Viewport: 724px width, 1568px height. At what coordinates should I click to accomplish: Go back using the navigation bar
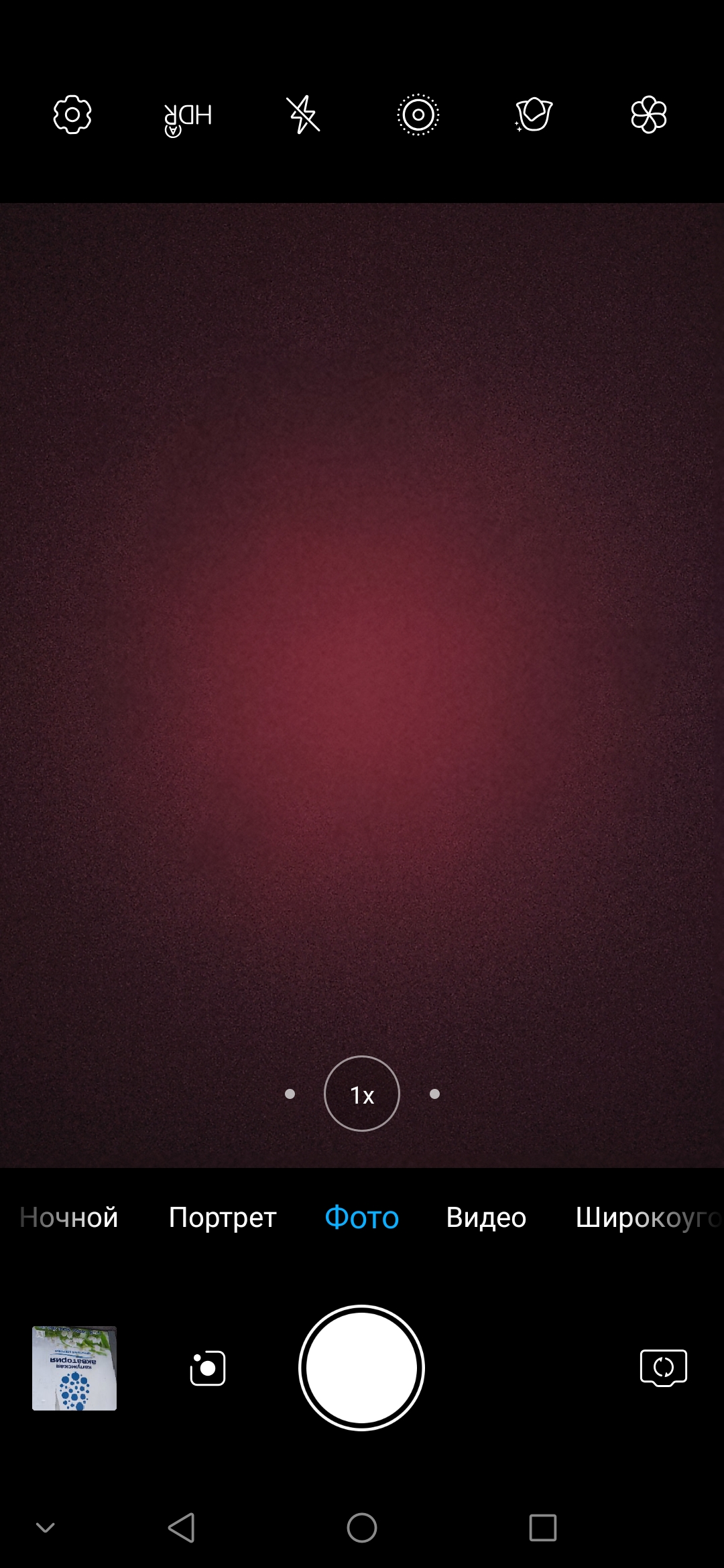tap(181, 1528)
